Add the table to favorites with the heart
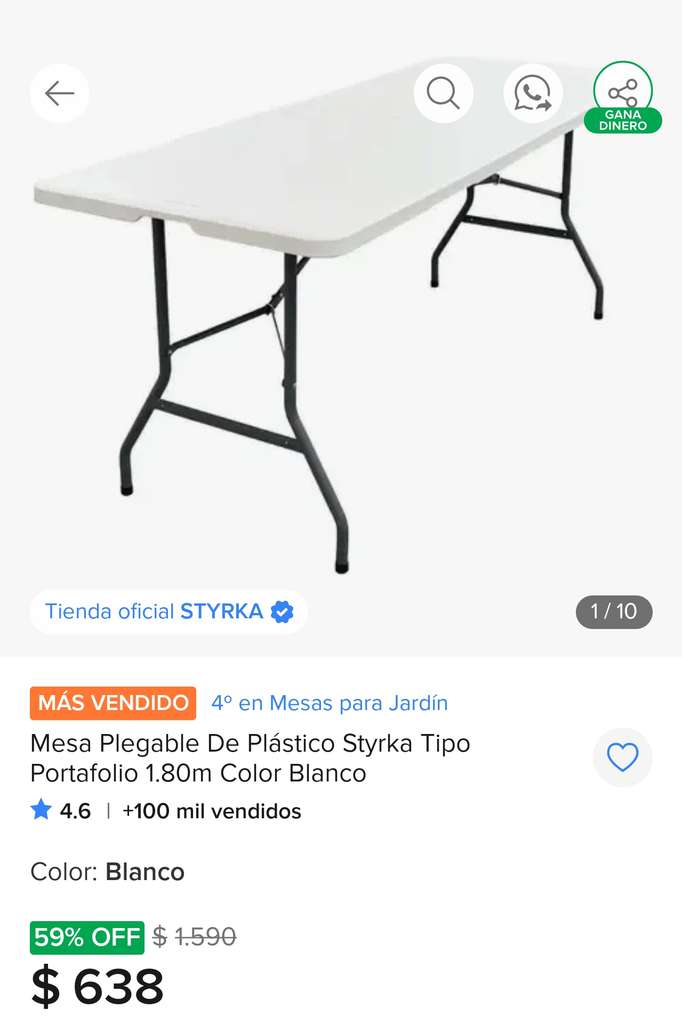The width and height of the screenshot is (682, 1024). tap(623, 758)
